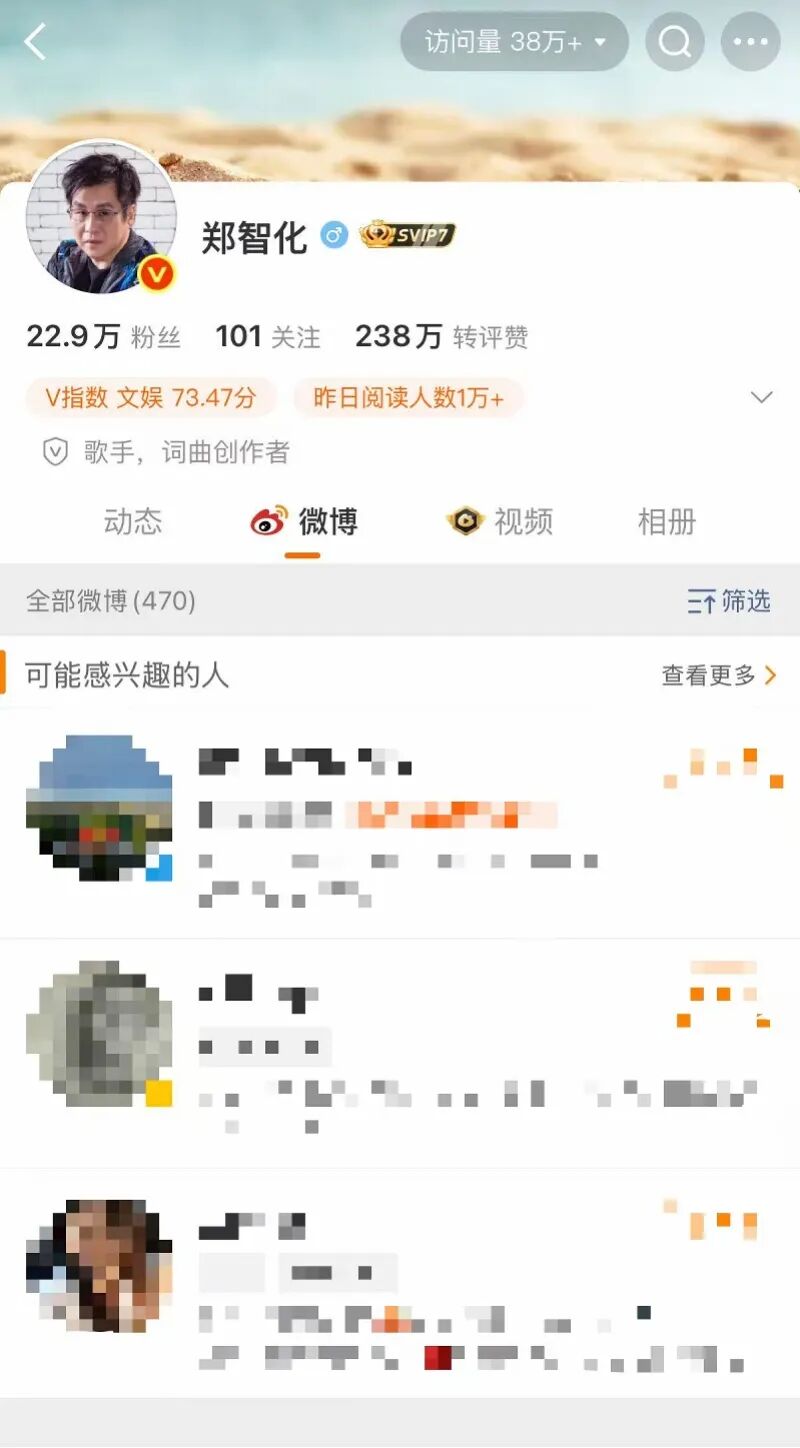
Task: Expand the 访问量 38万+ dropdown
Action: (514, 41)
